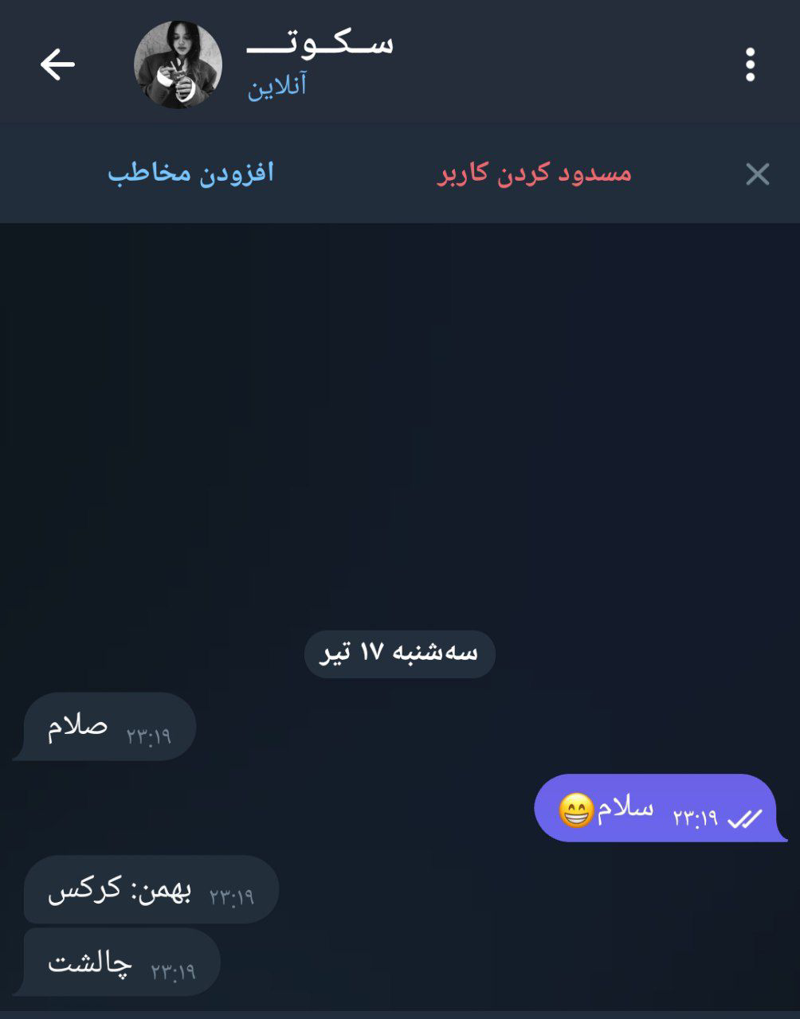Image resolution: width=800 pixels, height=1019 pixels.
Task: Open the contact name سکوت header
Action: (x=320, y=45)
